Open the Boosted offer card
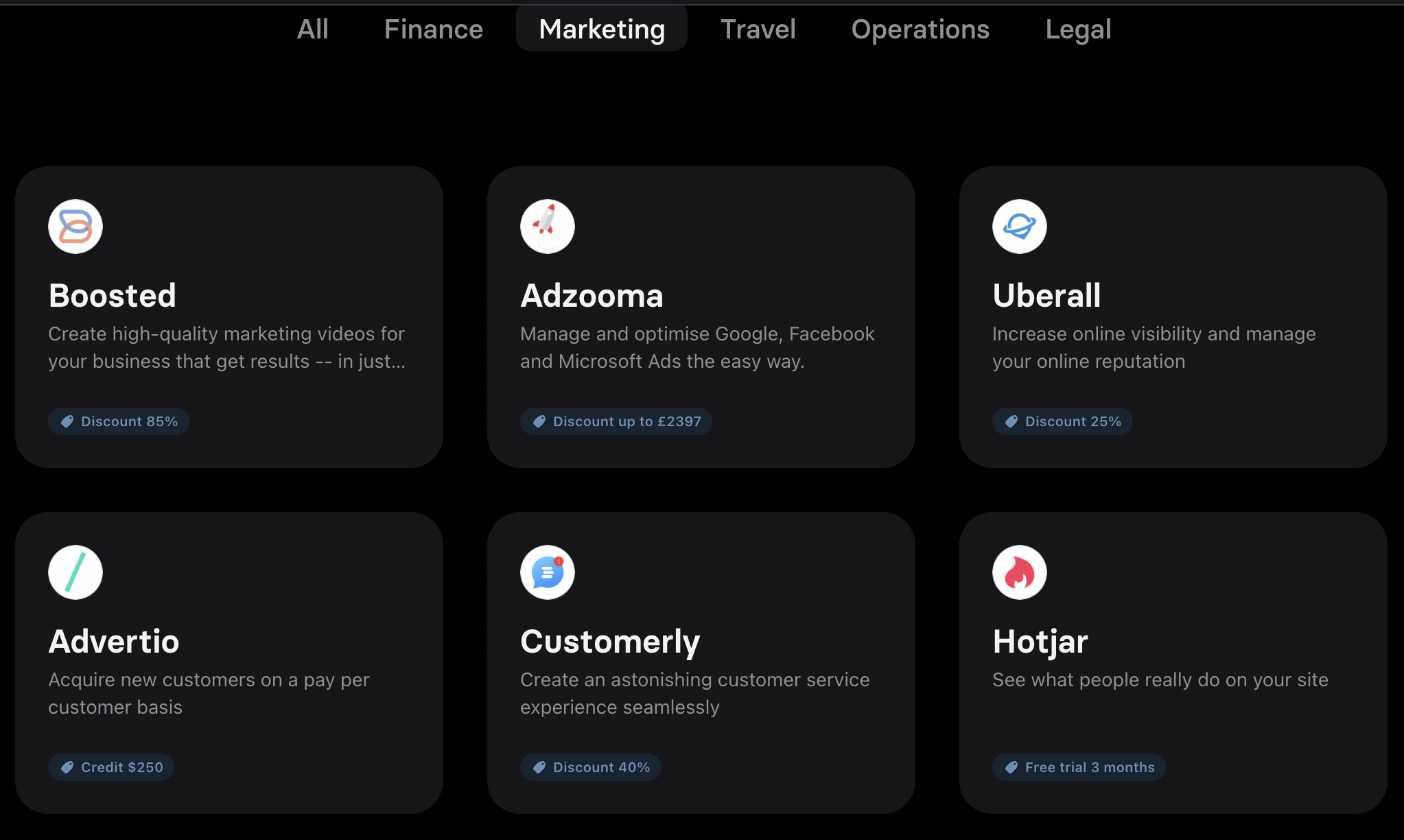Screen dimensions: 1404x840 tap(229, 316)
